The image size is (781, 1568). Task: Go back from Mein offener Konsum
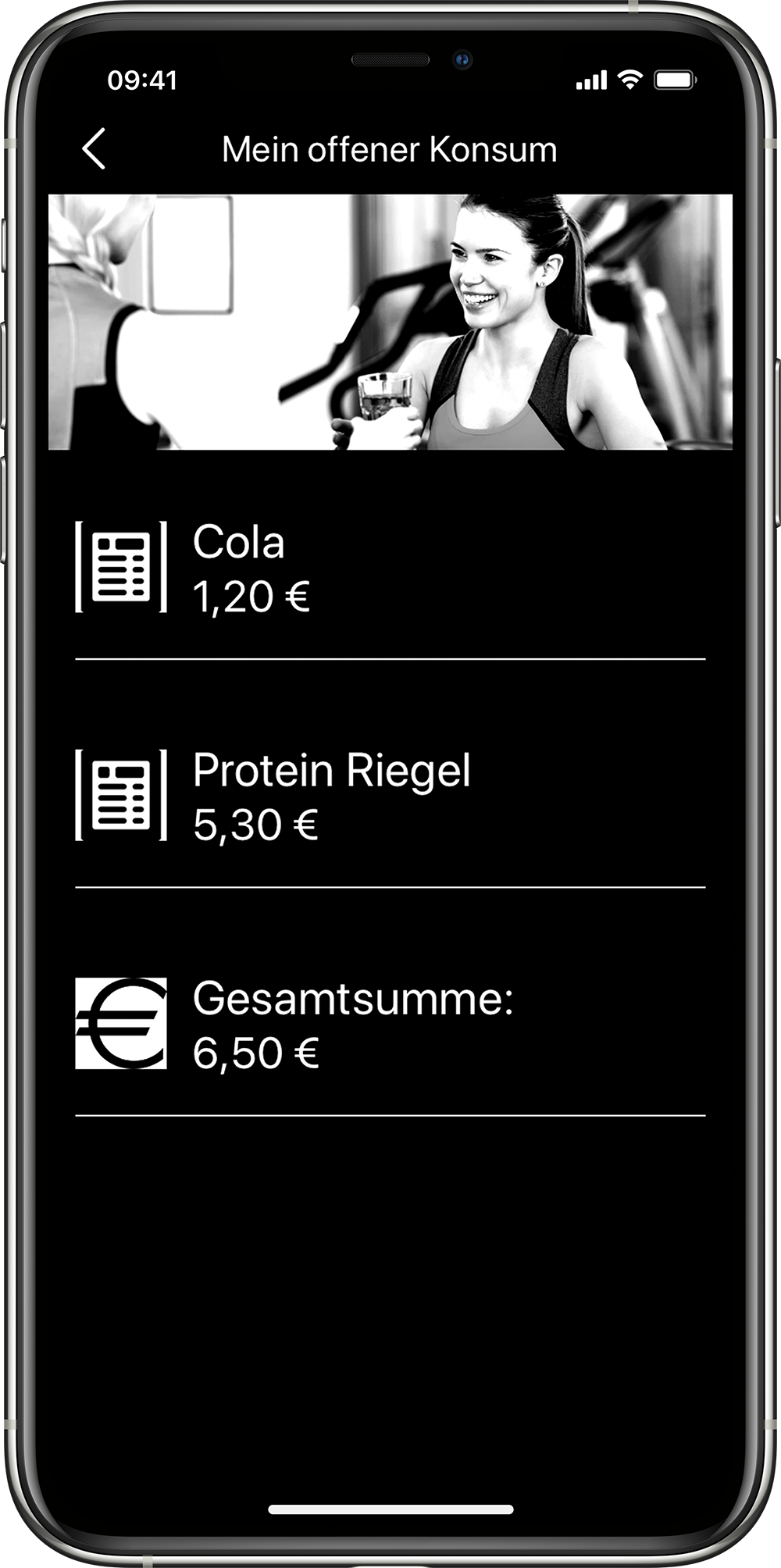pos(94,148)
